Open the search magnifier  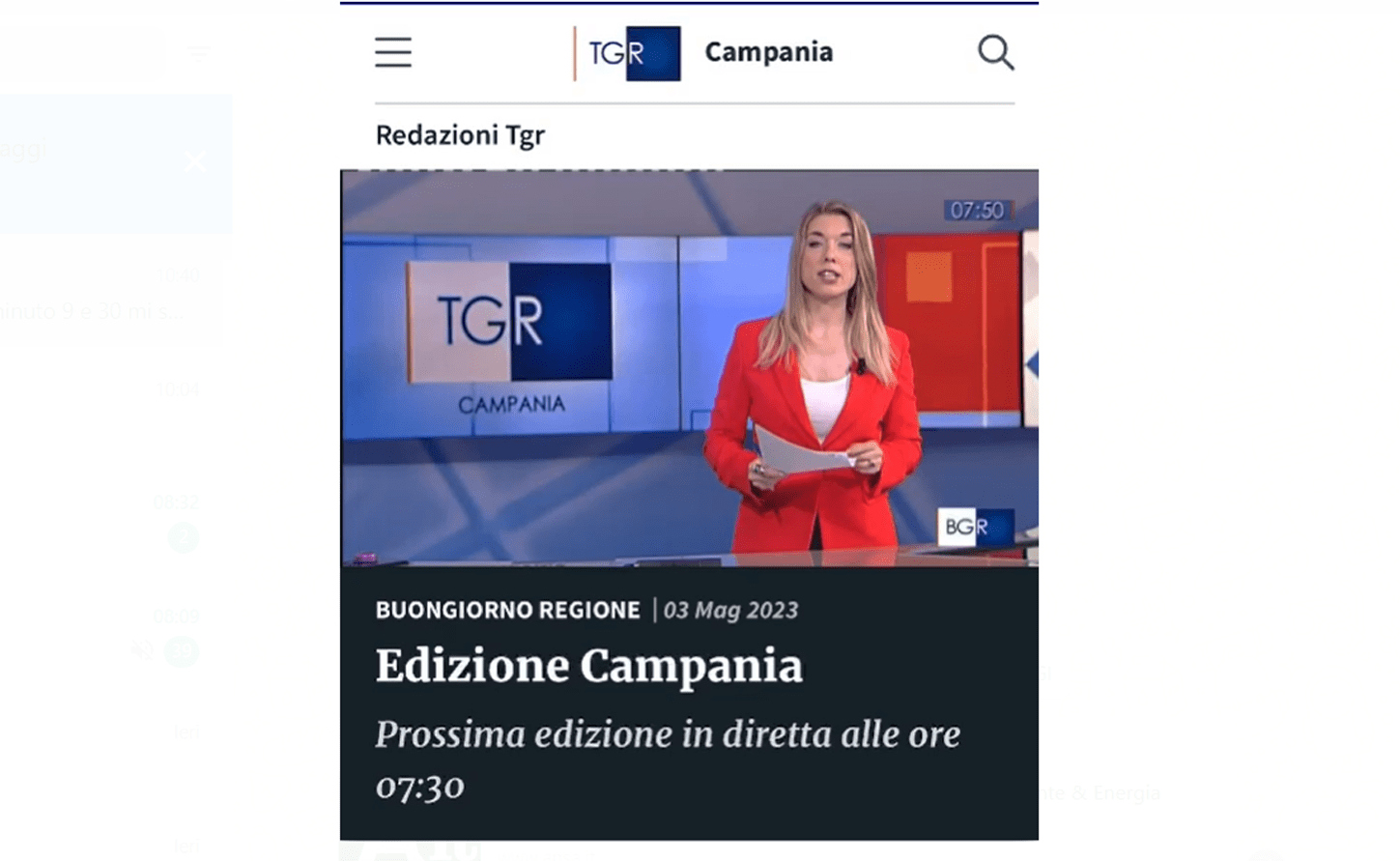coord(995,52)
